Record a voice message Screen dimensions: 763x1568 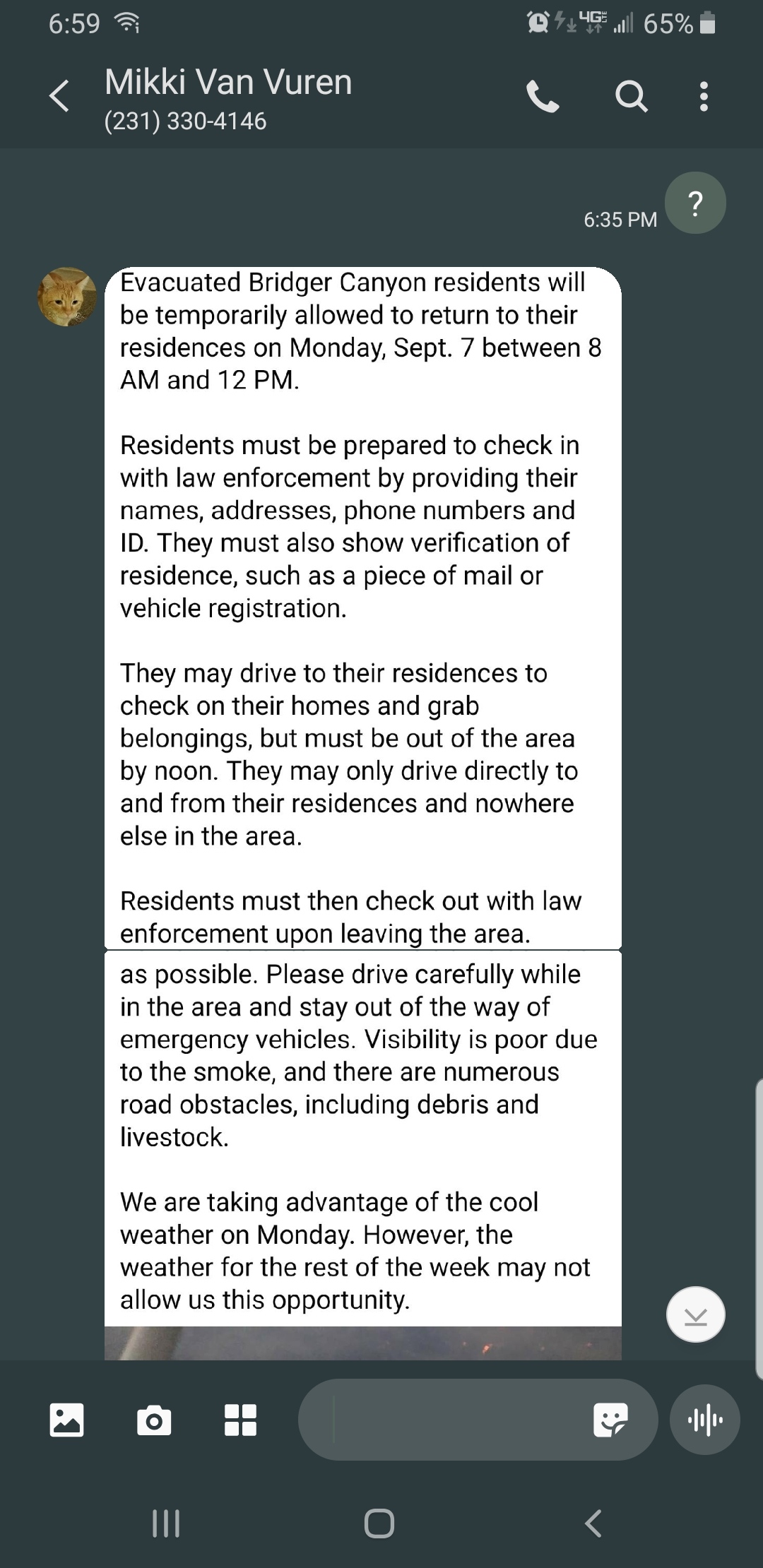click(x=704, y=1420)
